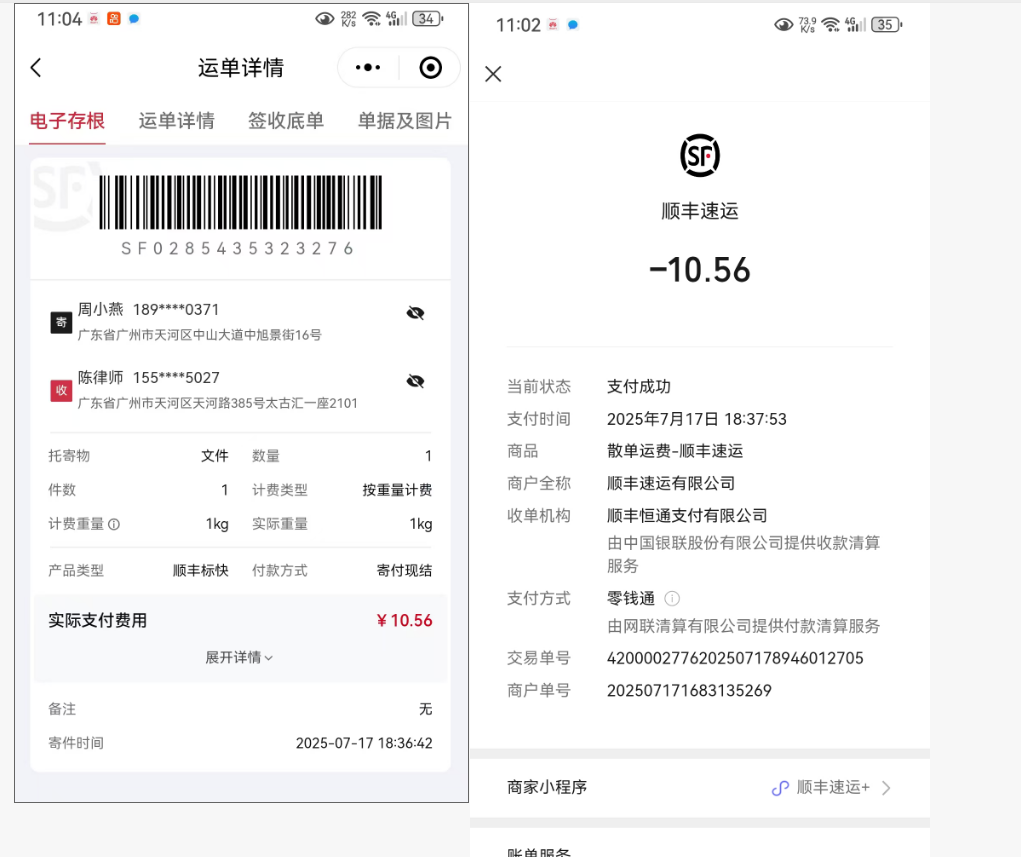This screenshot has width=1021, height=857.
Task: Open the 单据及图片 tab
Action: tap(405, 121)
